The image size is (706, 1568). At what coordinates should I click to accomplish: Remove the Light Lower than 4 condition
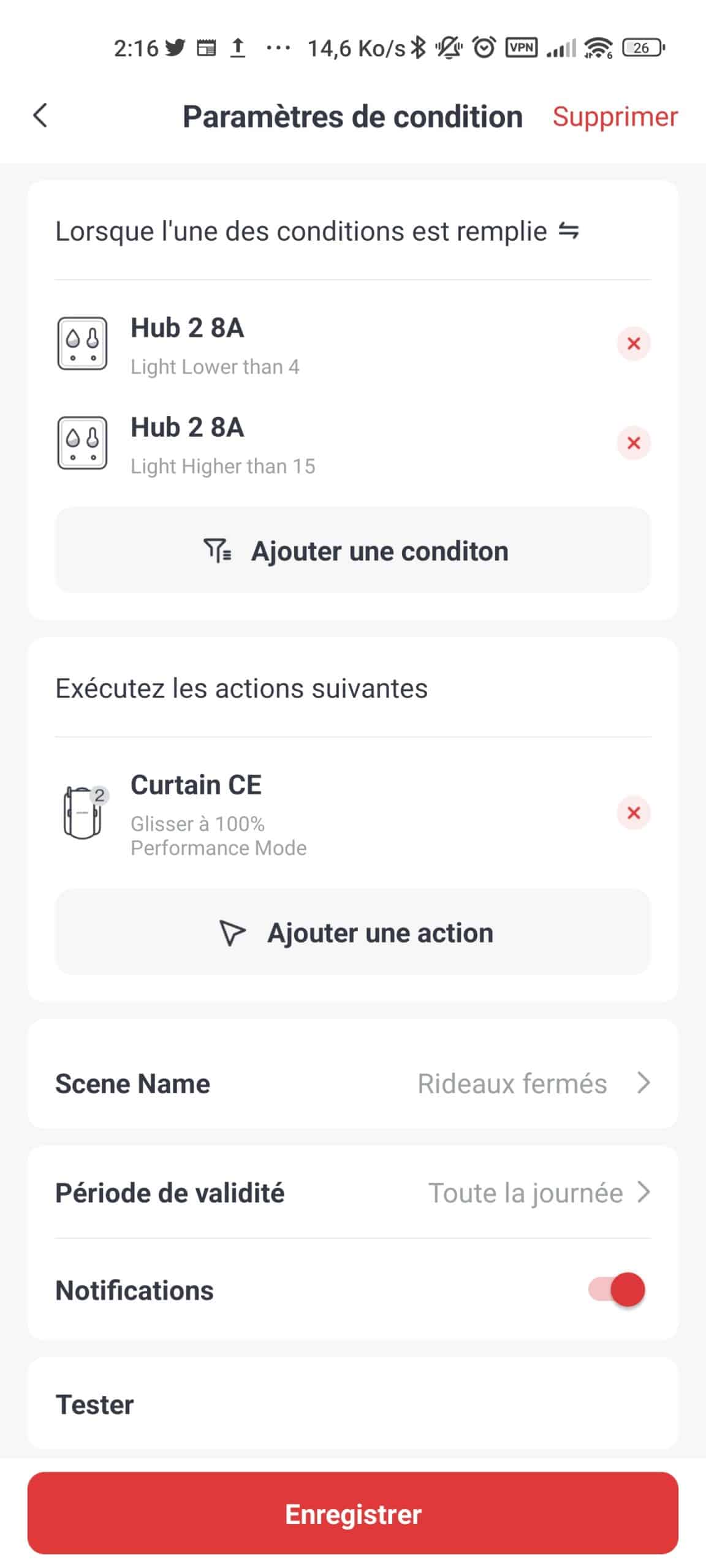point(633,344)
